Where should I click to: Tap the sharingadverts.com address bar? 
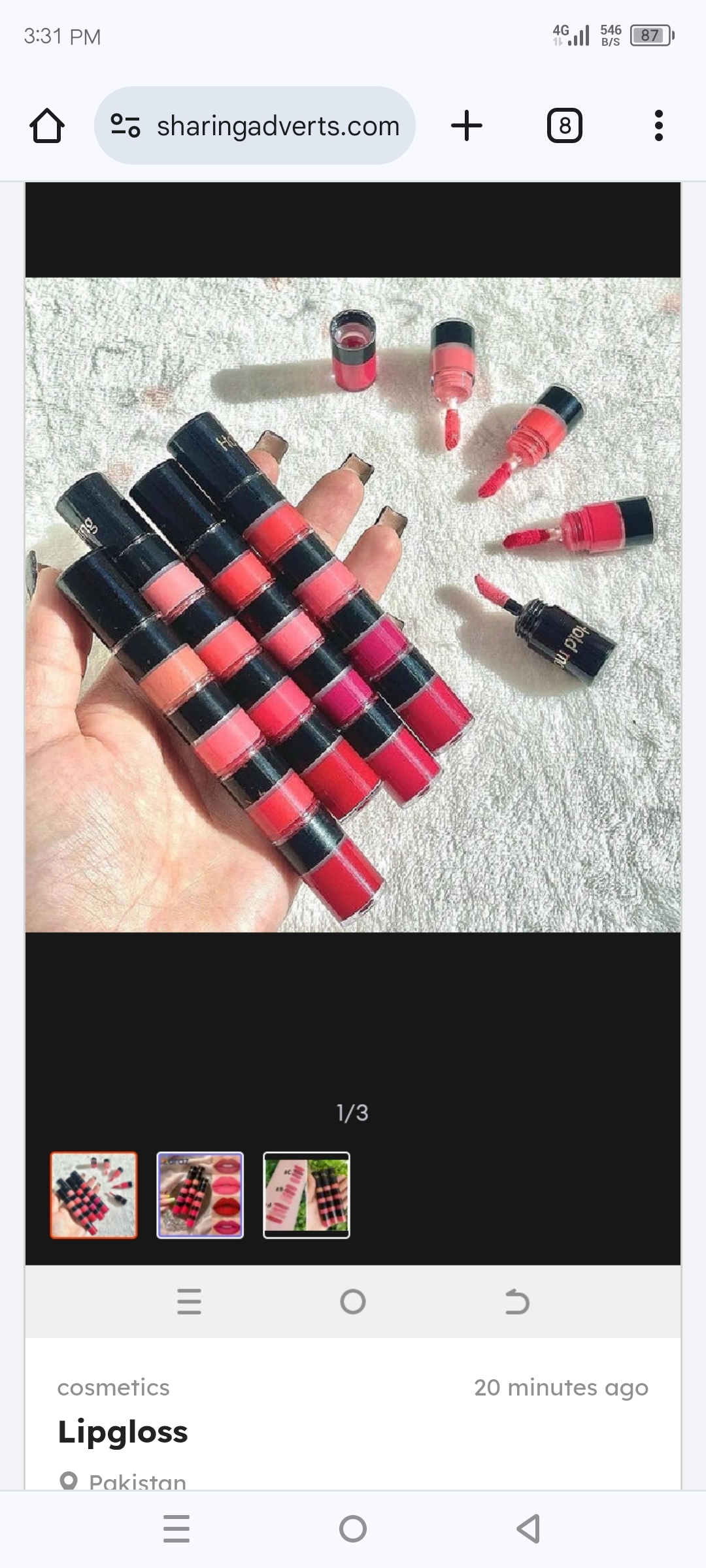pos(277,125)
